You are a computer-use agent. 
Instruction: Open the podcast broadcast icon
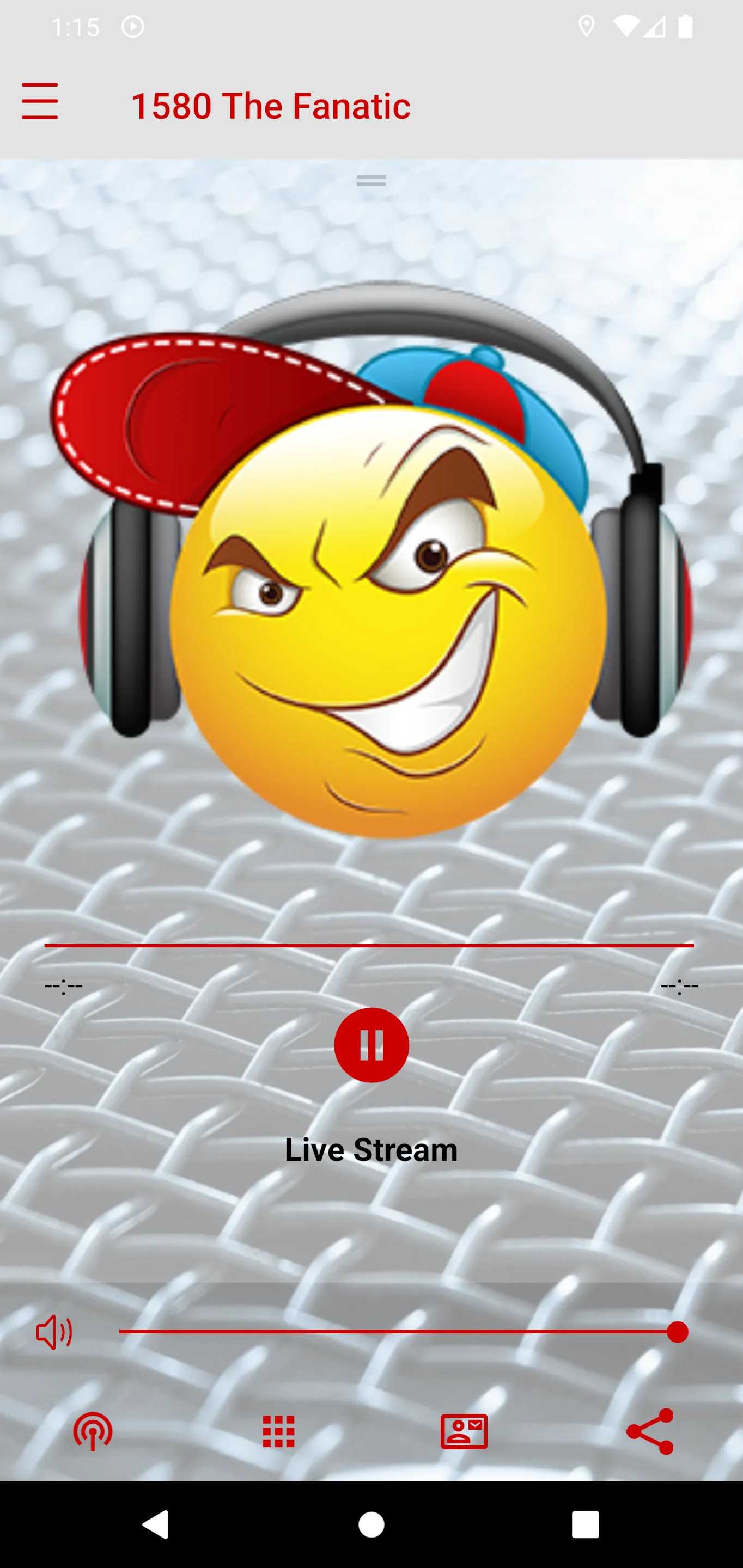[x=93, y=1431]
